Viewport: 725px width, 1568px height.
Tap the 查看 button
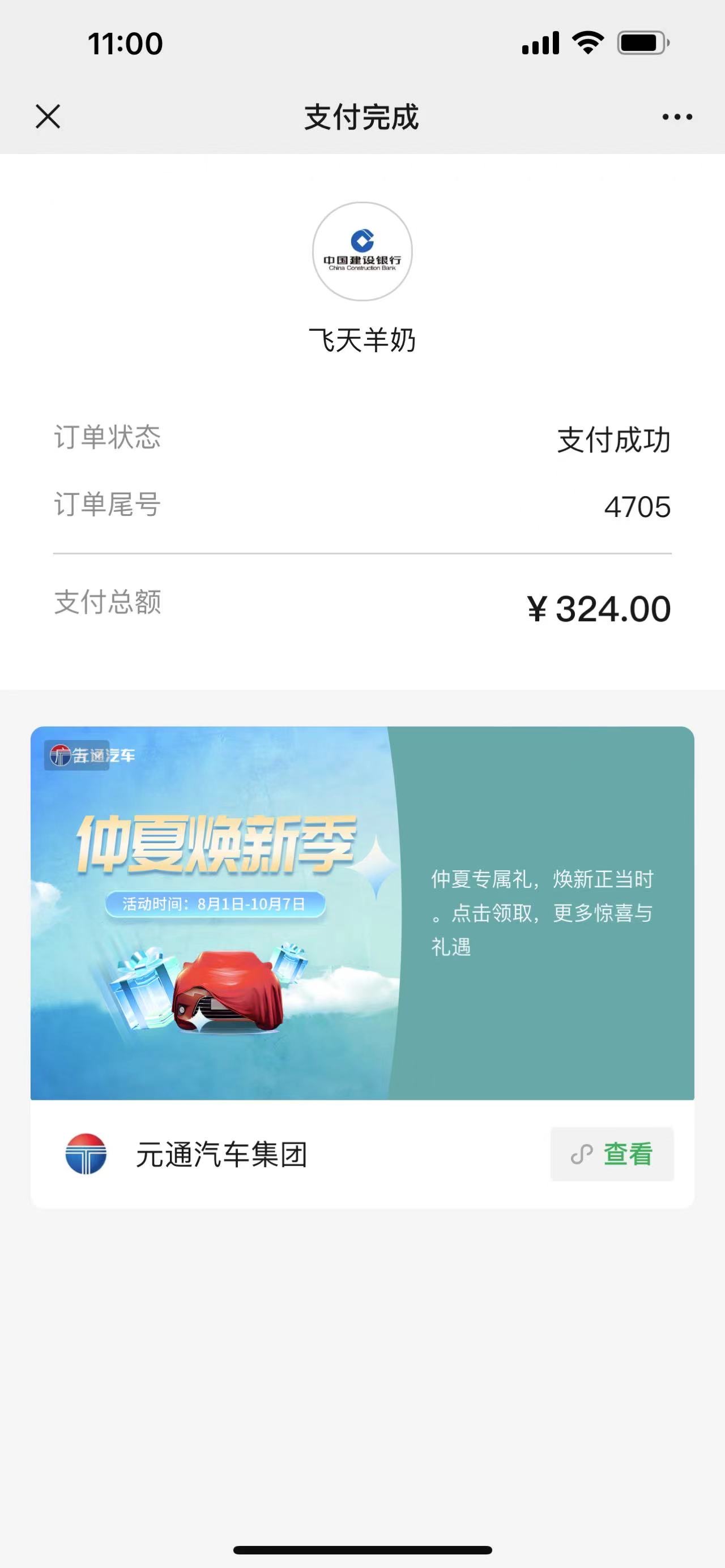tap(612, 1154)
